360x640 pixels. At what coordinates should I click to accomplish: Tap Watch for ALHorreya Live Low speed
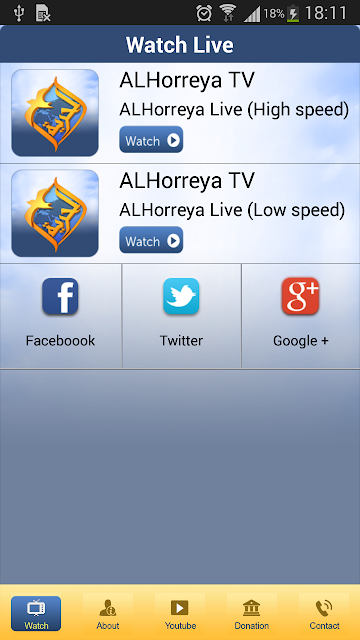[151, 240]
